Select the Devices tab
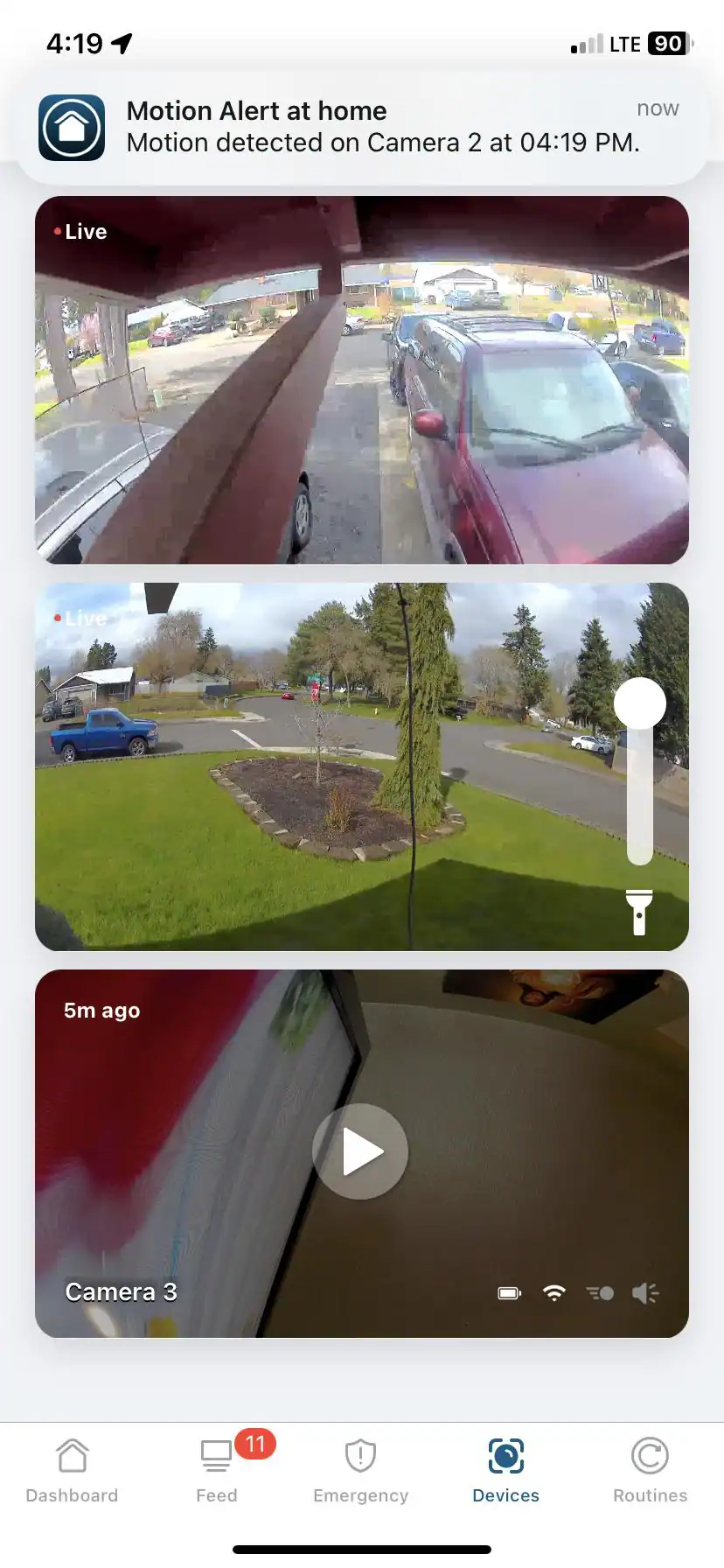 pyautogui.click(x=505, y=1470)
